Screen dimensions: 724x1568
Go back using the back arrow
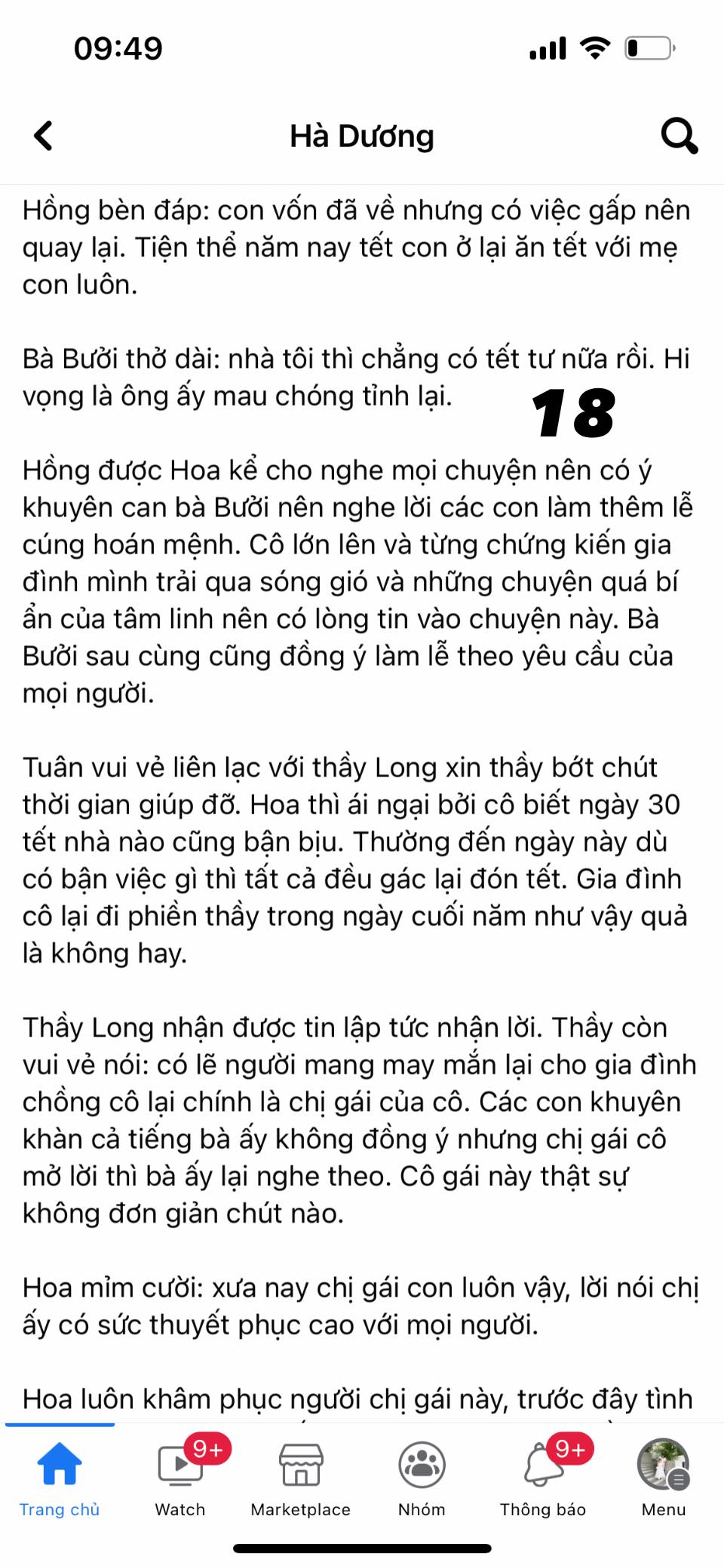tap(44, 136)
